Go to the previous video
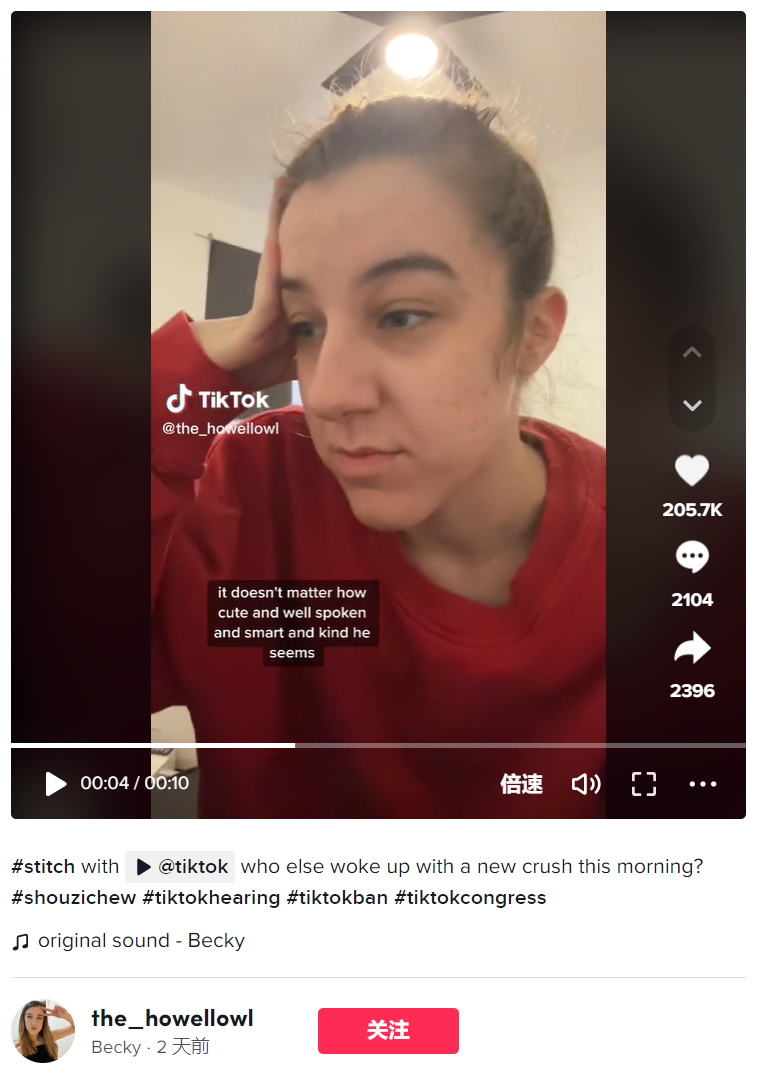 click(x=692, y=352)
